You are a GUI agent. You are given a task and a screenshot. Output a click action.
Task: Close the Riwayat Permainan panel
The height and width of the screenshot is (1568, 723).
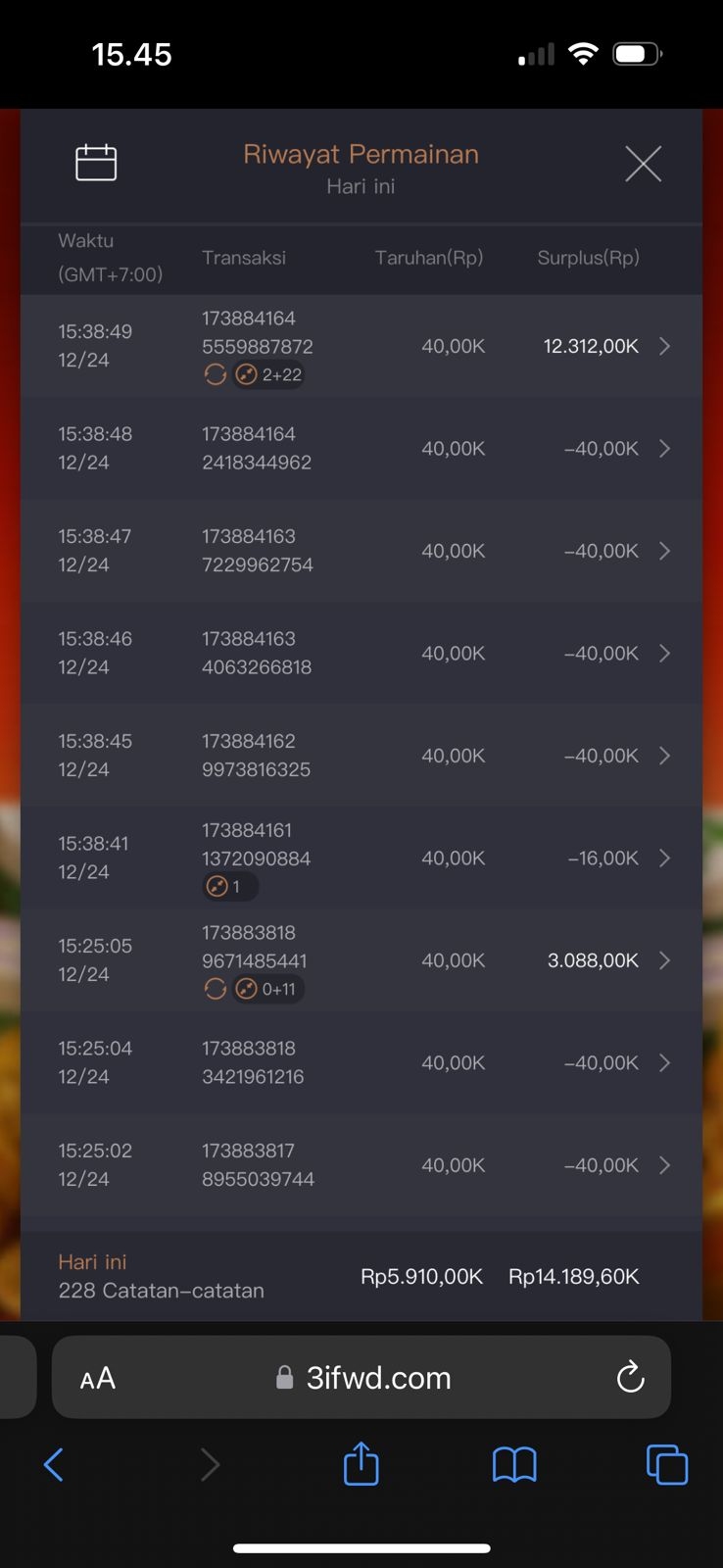pyautogui.click(x=643, y=164)
